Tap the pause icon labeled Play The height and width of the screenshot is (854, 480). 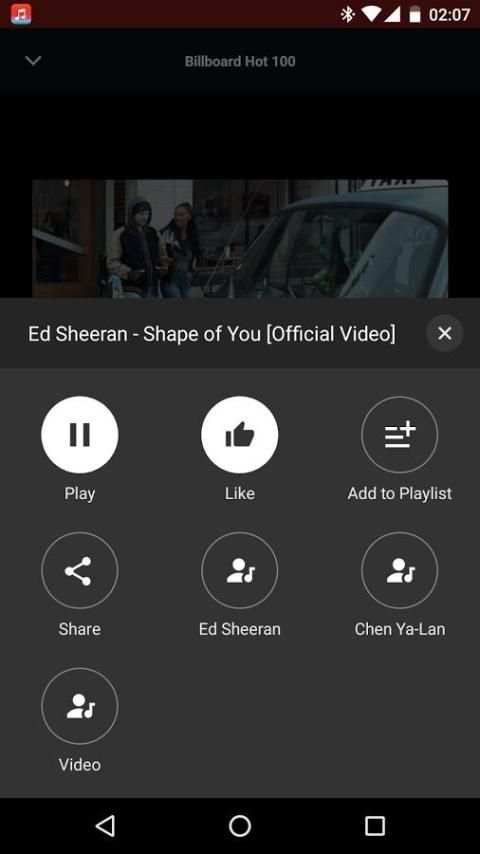[80, 435]
